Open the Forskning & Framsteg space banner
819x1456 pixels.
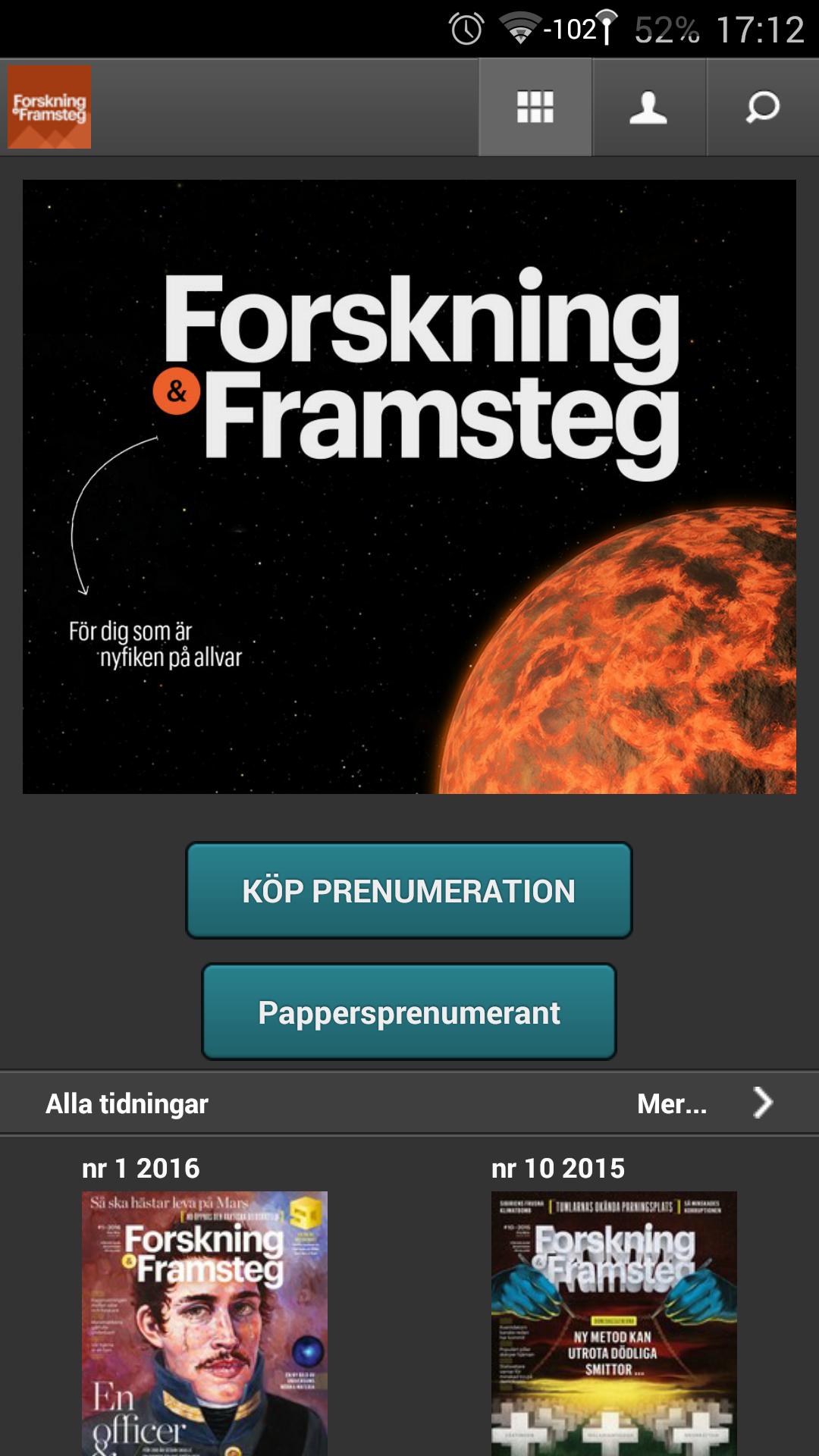[409, 487]
